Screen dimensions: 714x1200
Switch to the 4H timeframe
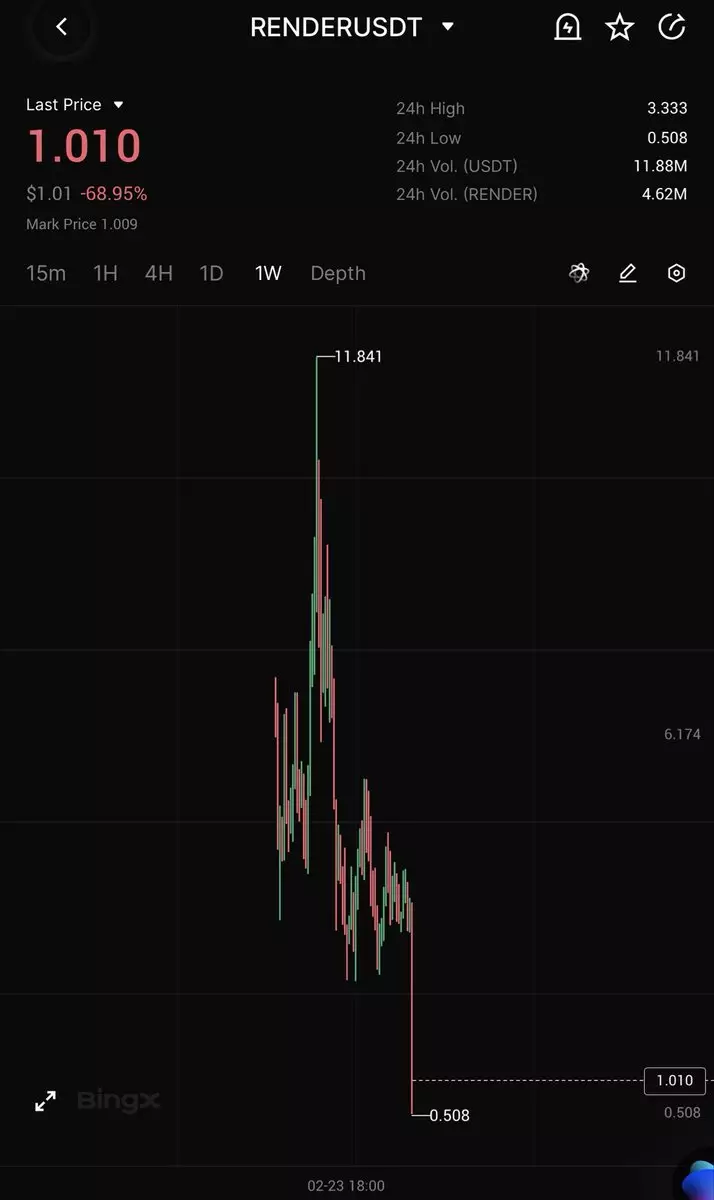pos(158,273)
